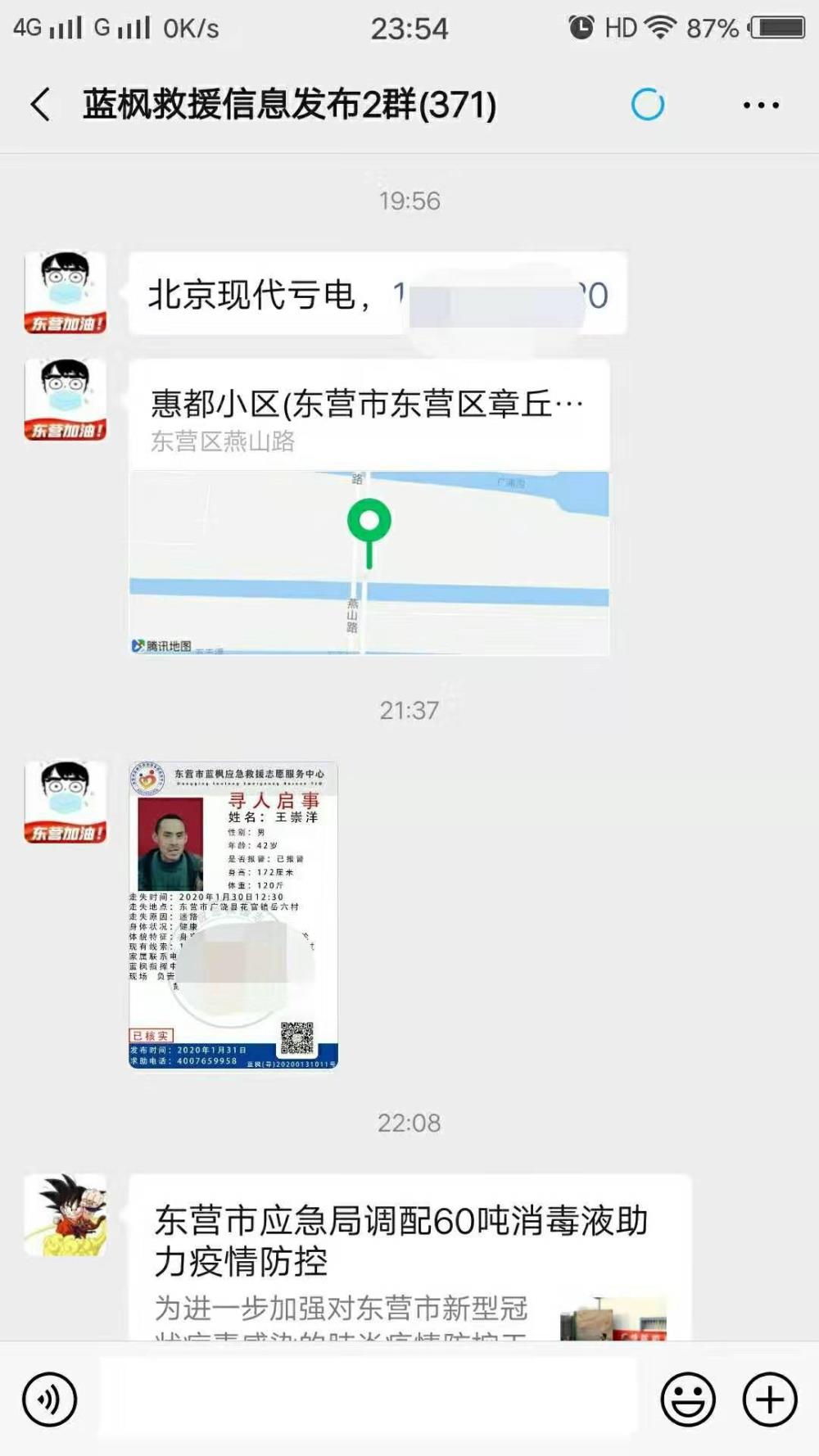The width and height of the screenshot is (819, 1456).
Task: Go back from the group chat
Action: point(41,105)
